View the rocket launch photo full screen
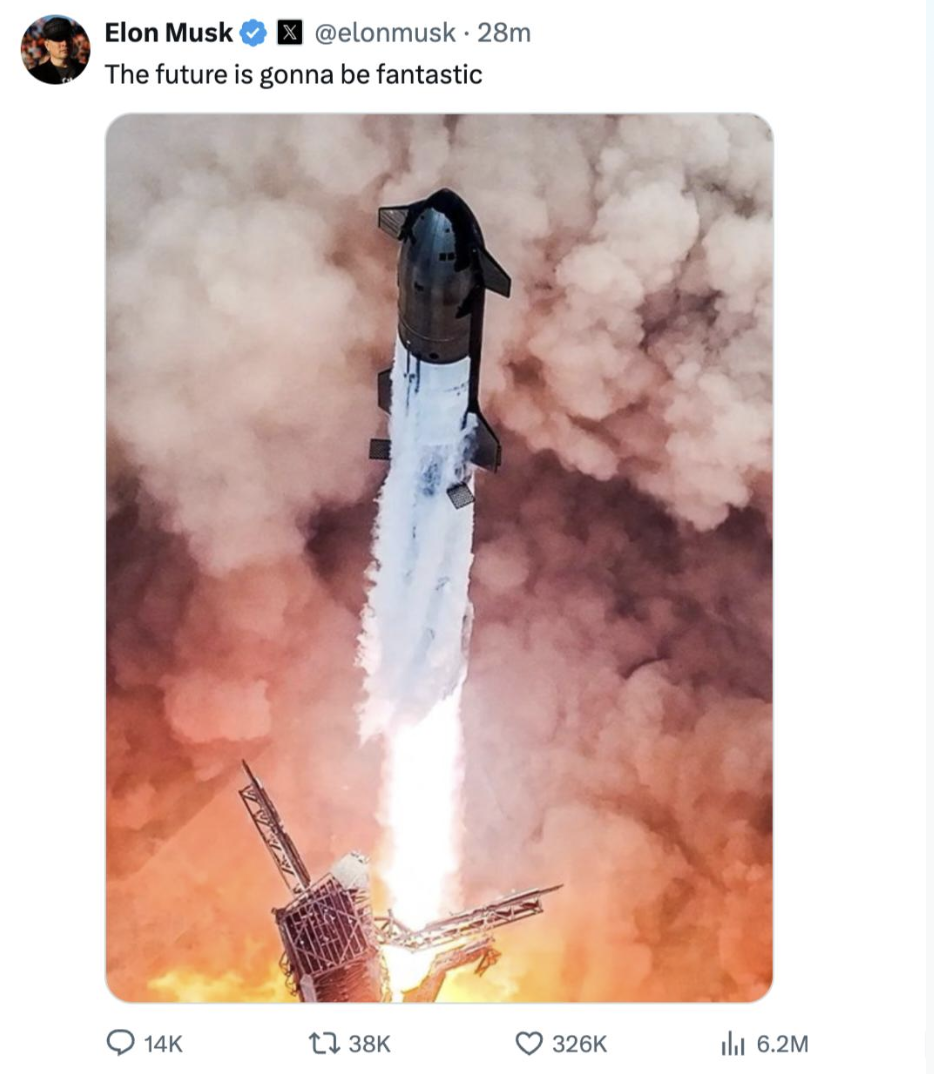 [439, 557]
